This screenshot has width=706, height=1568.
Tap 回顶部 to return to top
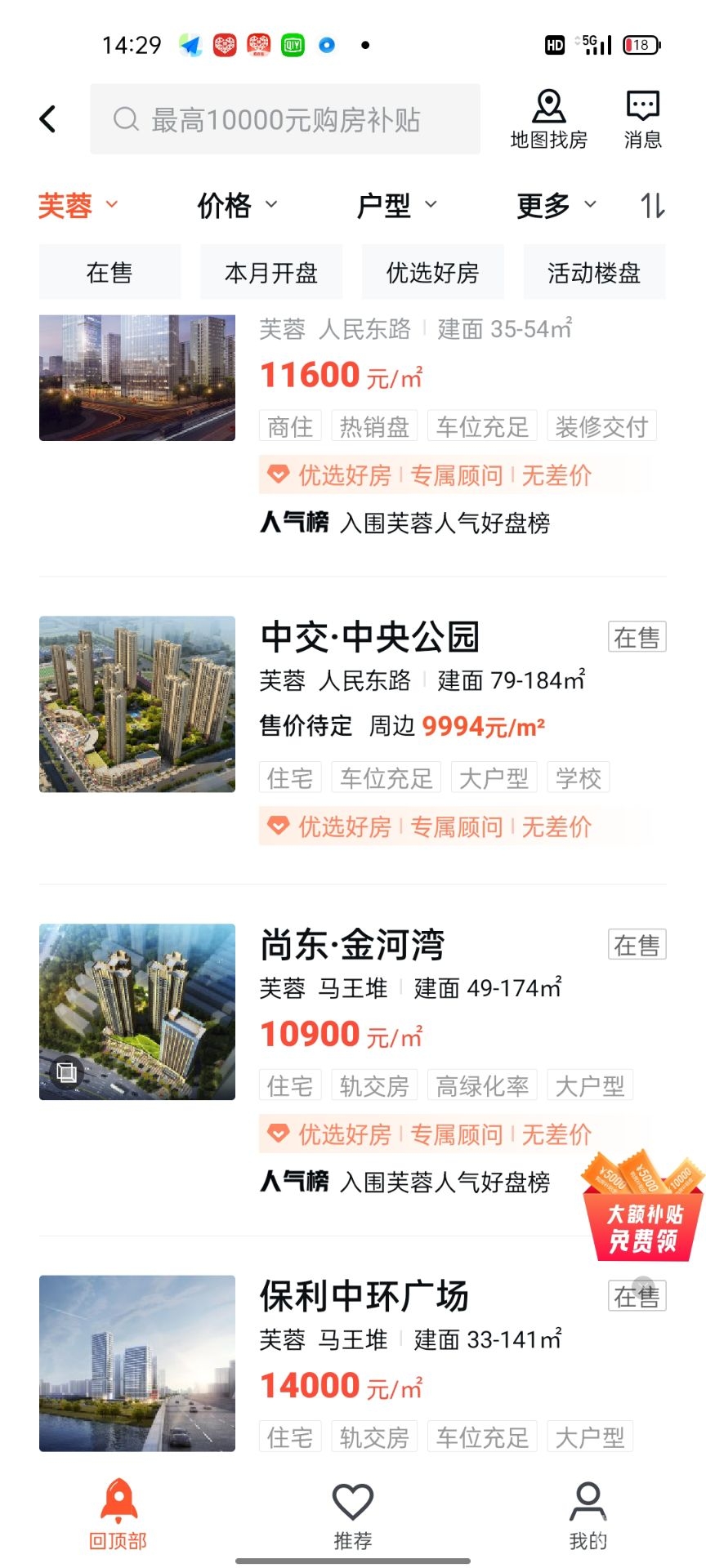tap(118, 1515)
